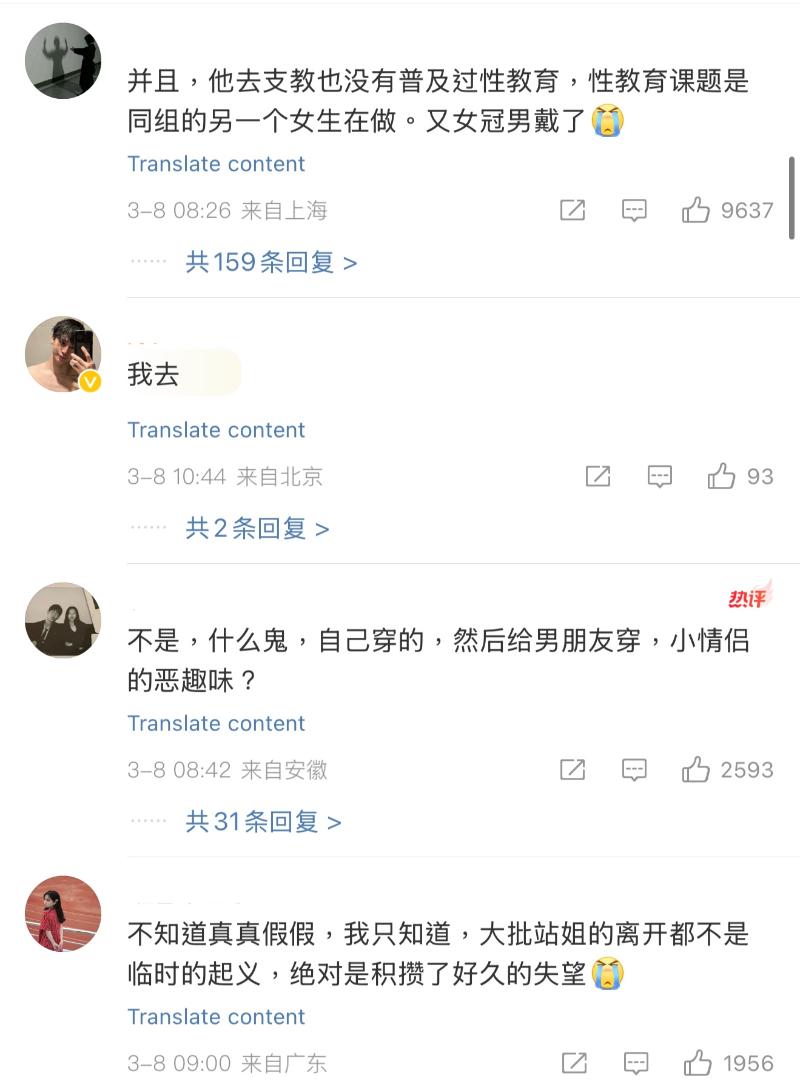The height and width of the screenshot is (1087, 800).
Task: Show 共31条回复 replies
Action: [263, 822]
